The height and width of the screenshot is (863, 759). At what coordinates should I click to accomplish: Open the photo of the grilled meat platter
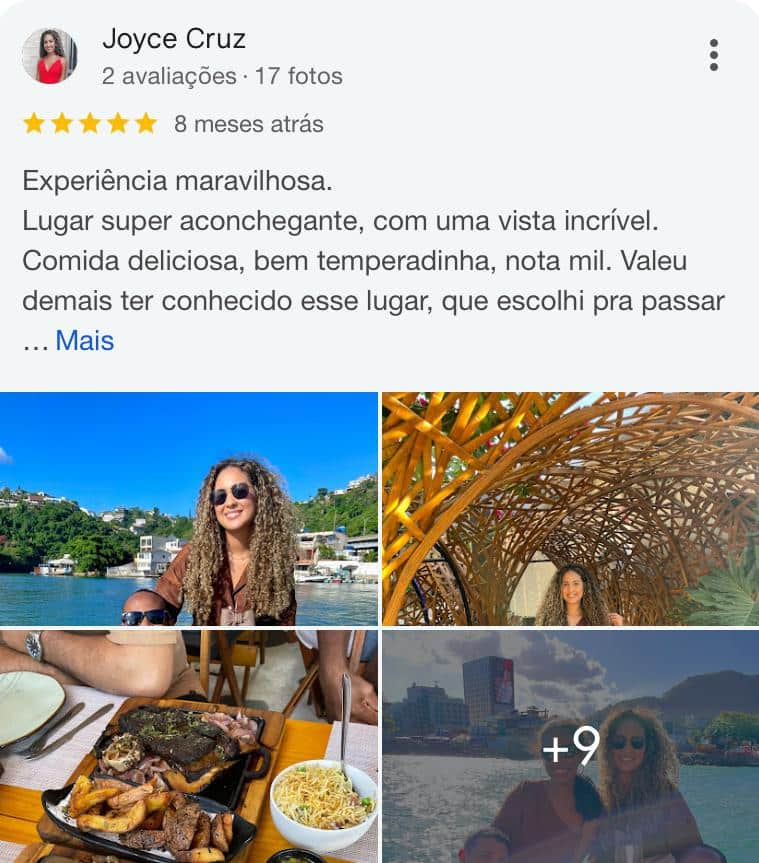[x=189, y=746]
